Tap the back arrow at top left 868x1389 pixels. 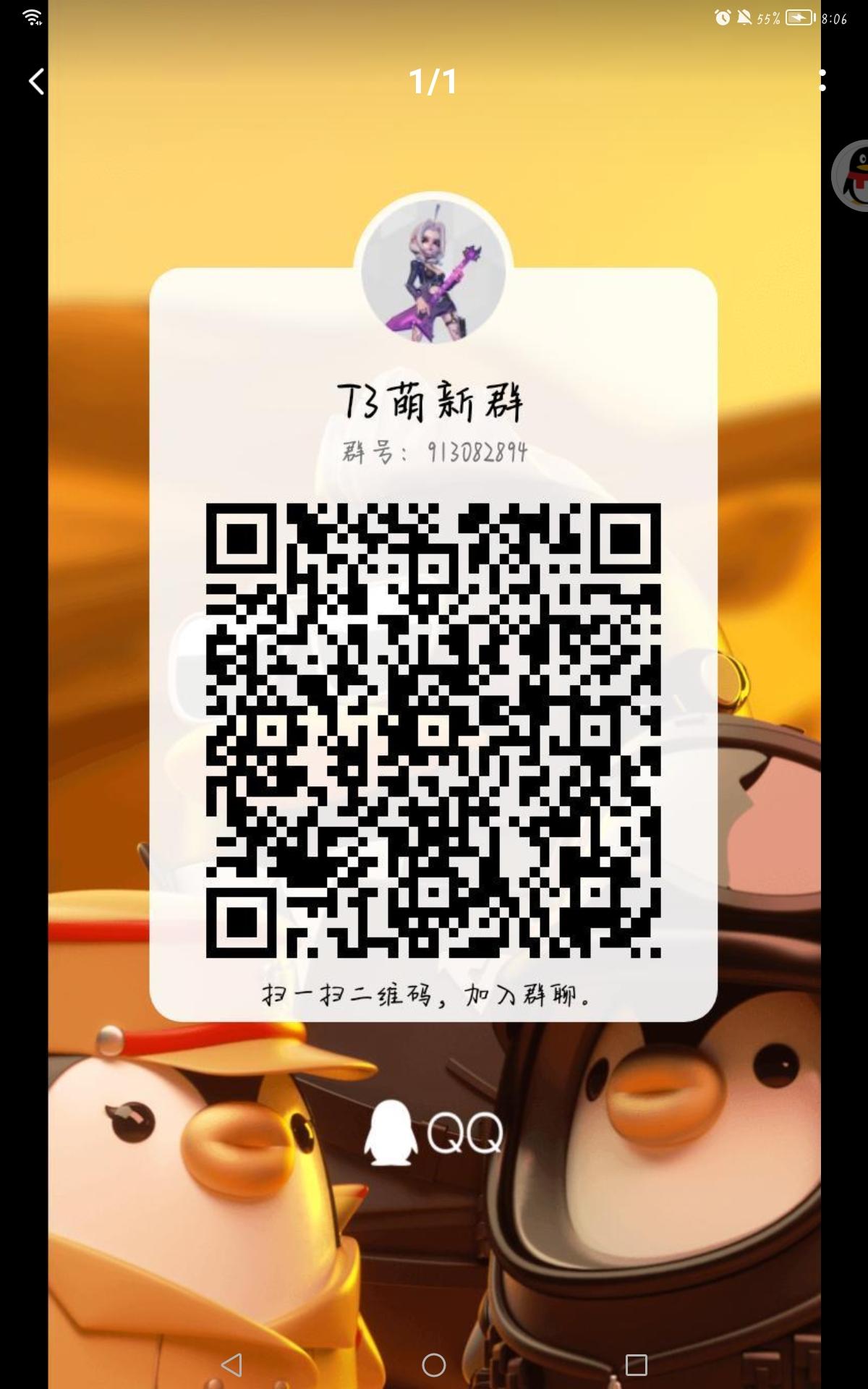(x=35, y=83)
